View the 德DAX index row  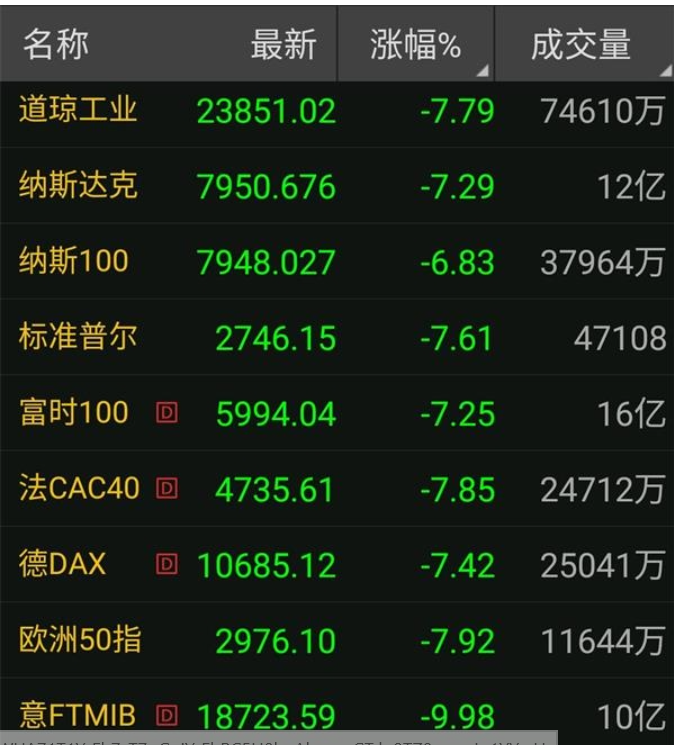pyautogui.click(x=62, y=564)
